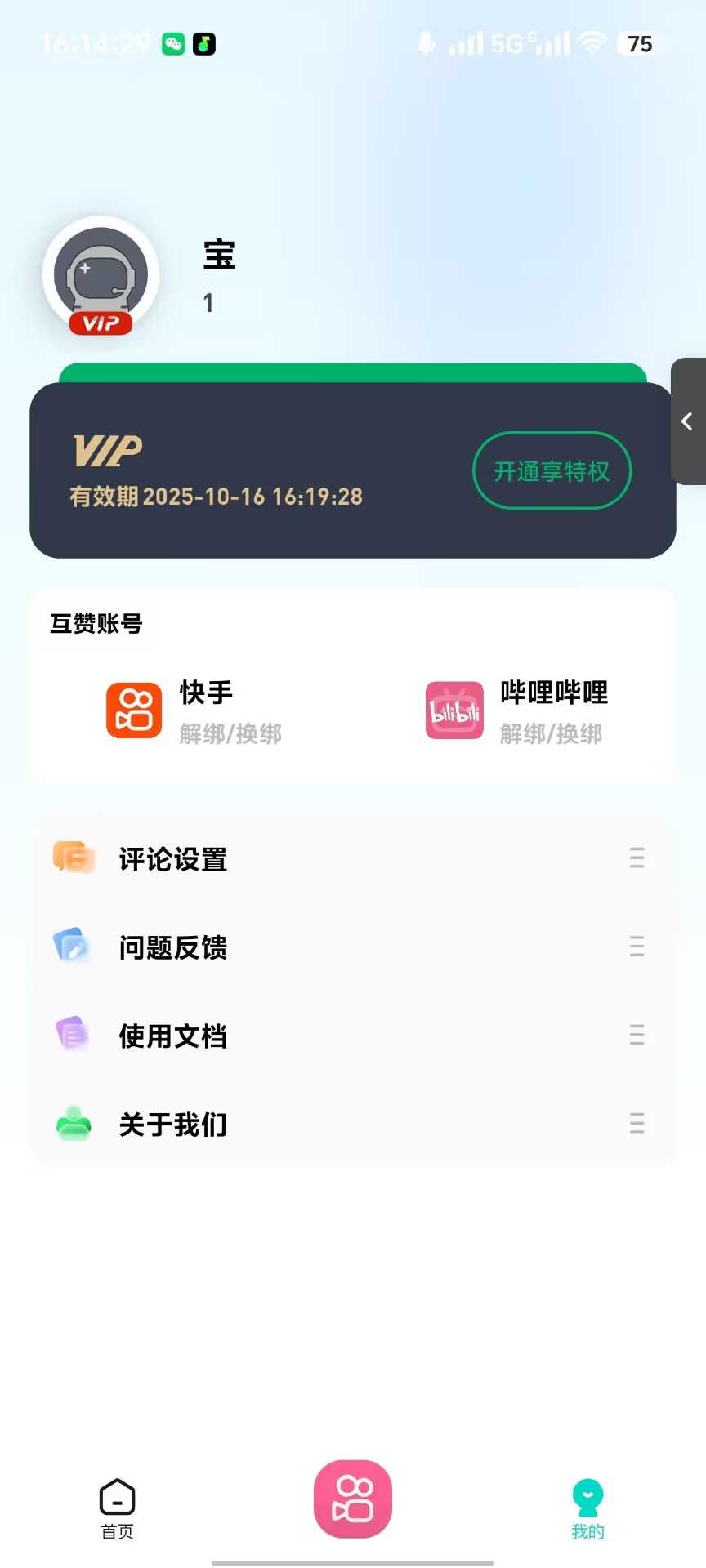The width and height of the screenshot is (706, 1568).
Task: Open 评论设置
Action: point(353,858)
